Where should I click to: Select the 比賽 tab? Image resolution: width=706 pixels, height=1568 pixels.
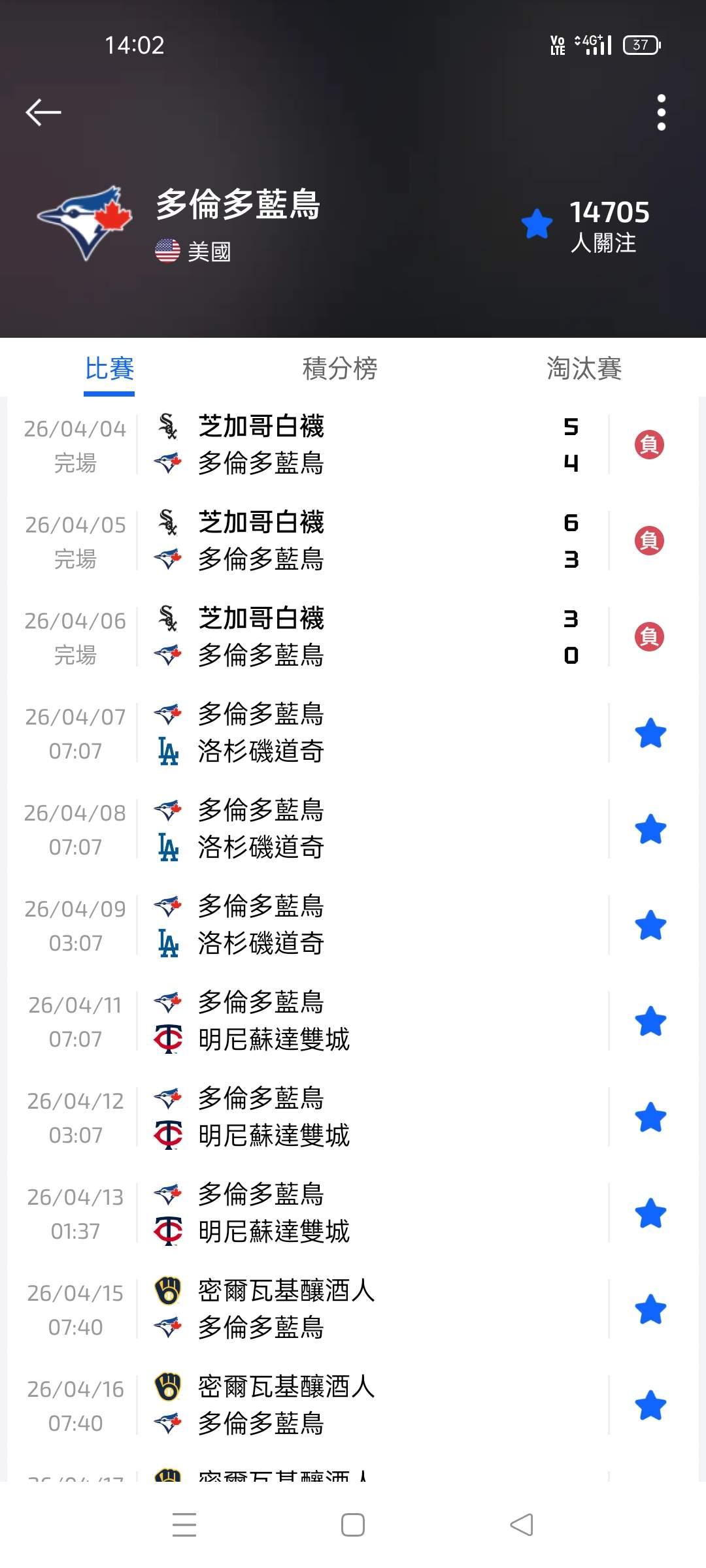[x=109, y=368]
